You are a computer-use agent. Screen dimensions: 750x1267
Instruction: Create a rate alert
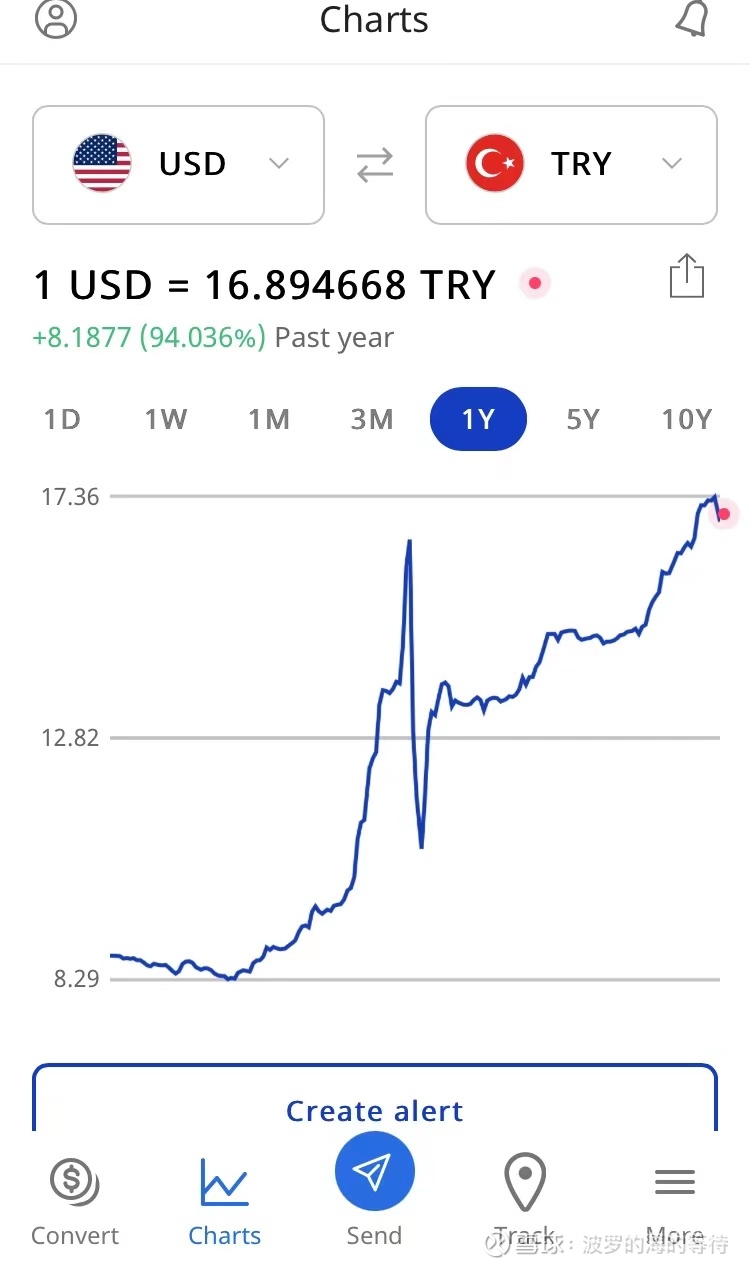click(375, 1105)
